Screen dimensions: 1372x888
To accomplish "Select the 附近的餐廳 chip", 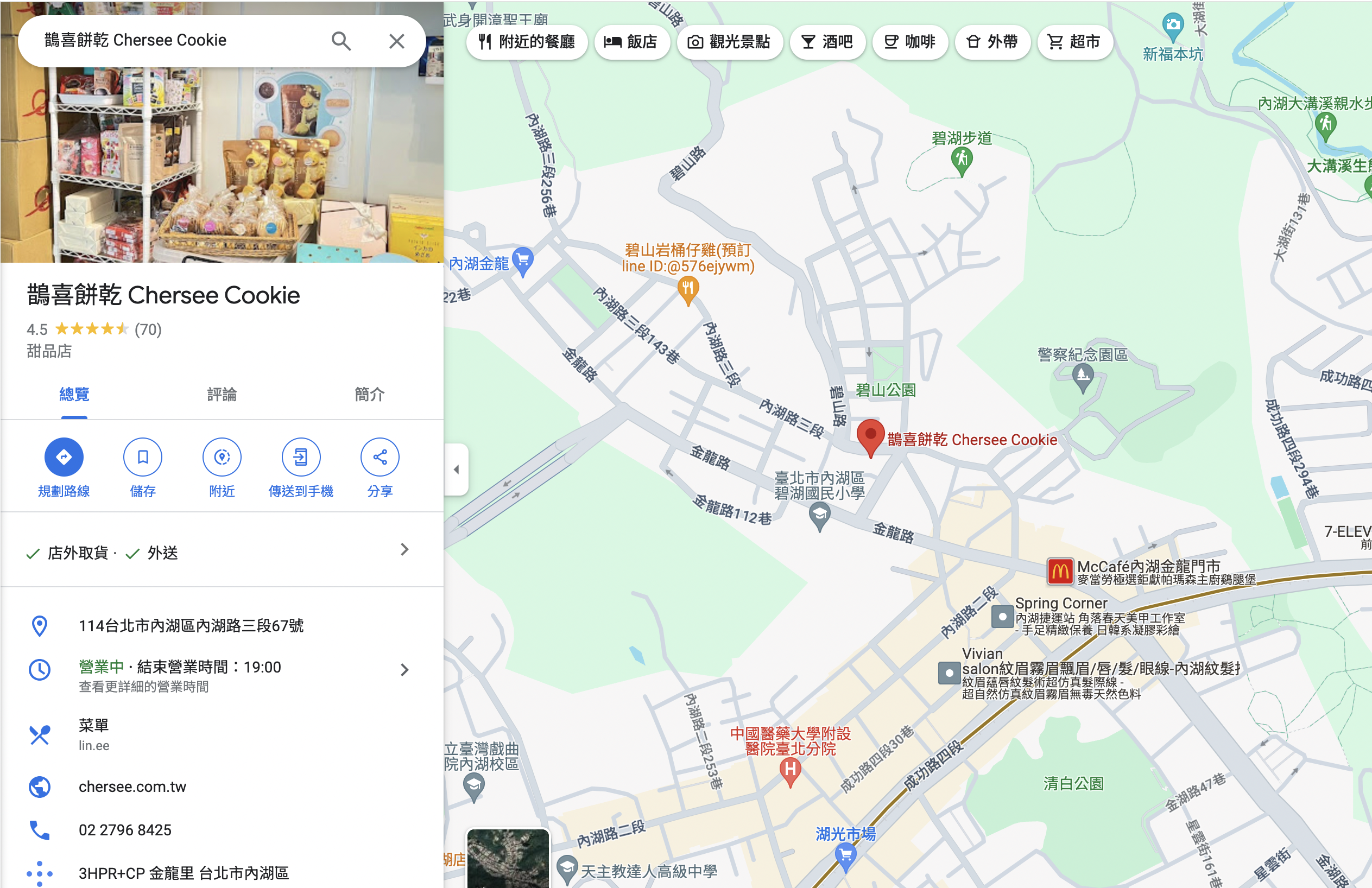I will 527,41.
